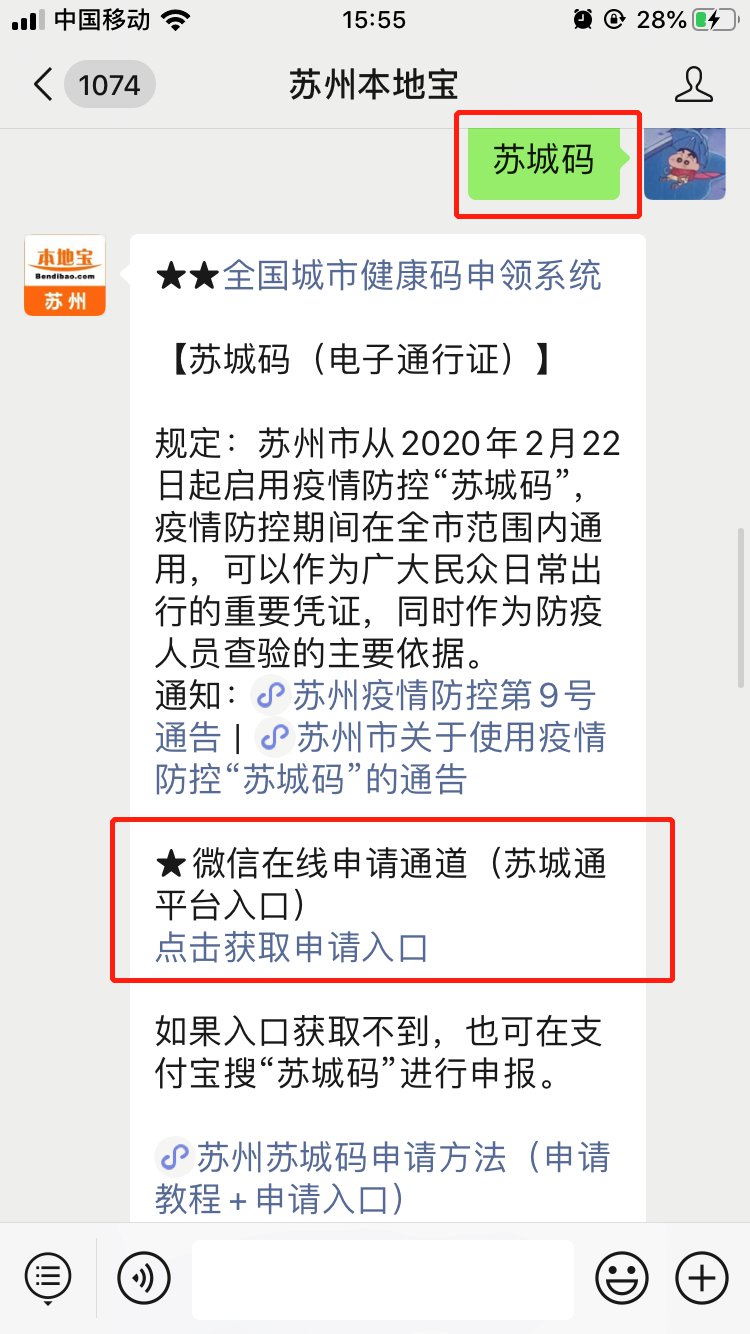Open the emoji picker
The width and height of the screenshot is (750, 1334).
pyautogui.click(x=621, y=1277)
